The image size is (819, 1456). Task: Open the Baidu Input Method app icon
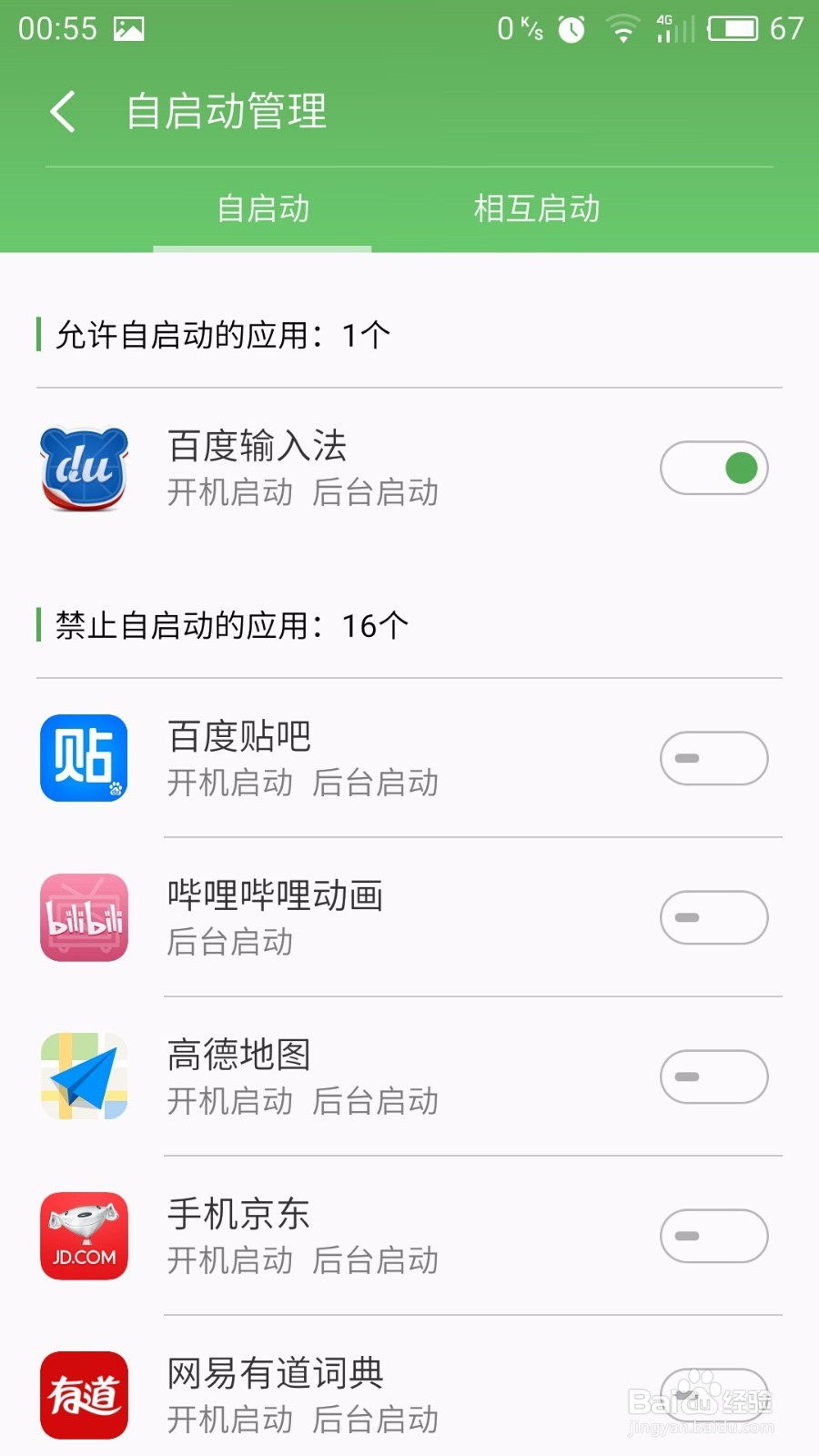tap(83, 467)
